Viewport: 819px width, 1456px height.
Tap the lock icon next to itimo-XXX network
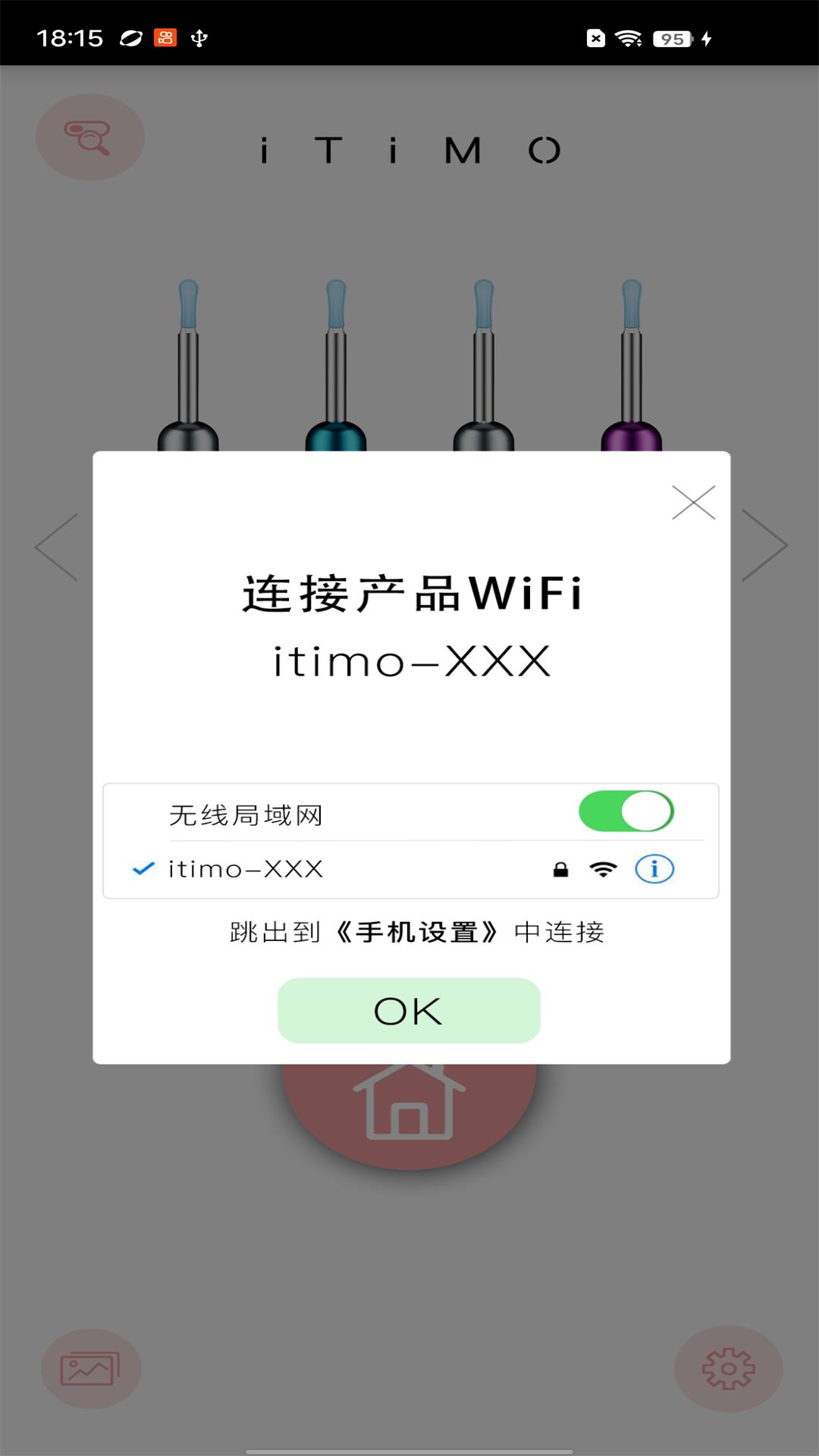(562, 870)
